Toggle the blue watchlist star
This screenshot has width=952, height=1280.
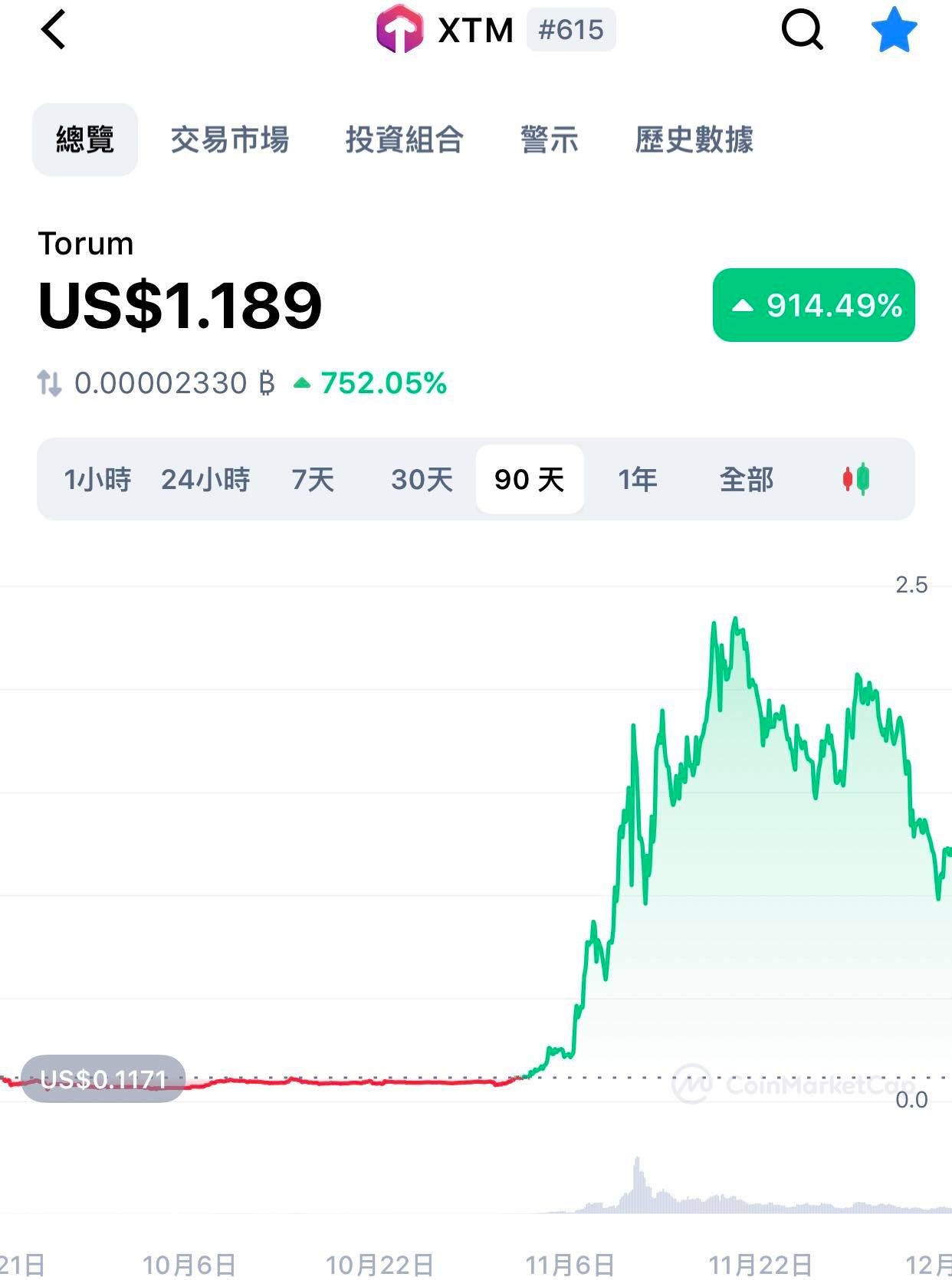[894, 31]
